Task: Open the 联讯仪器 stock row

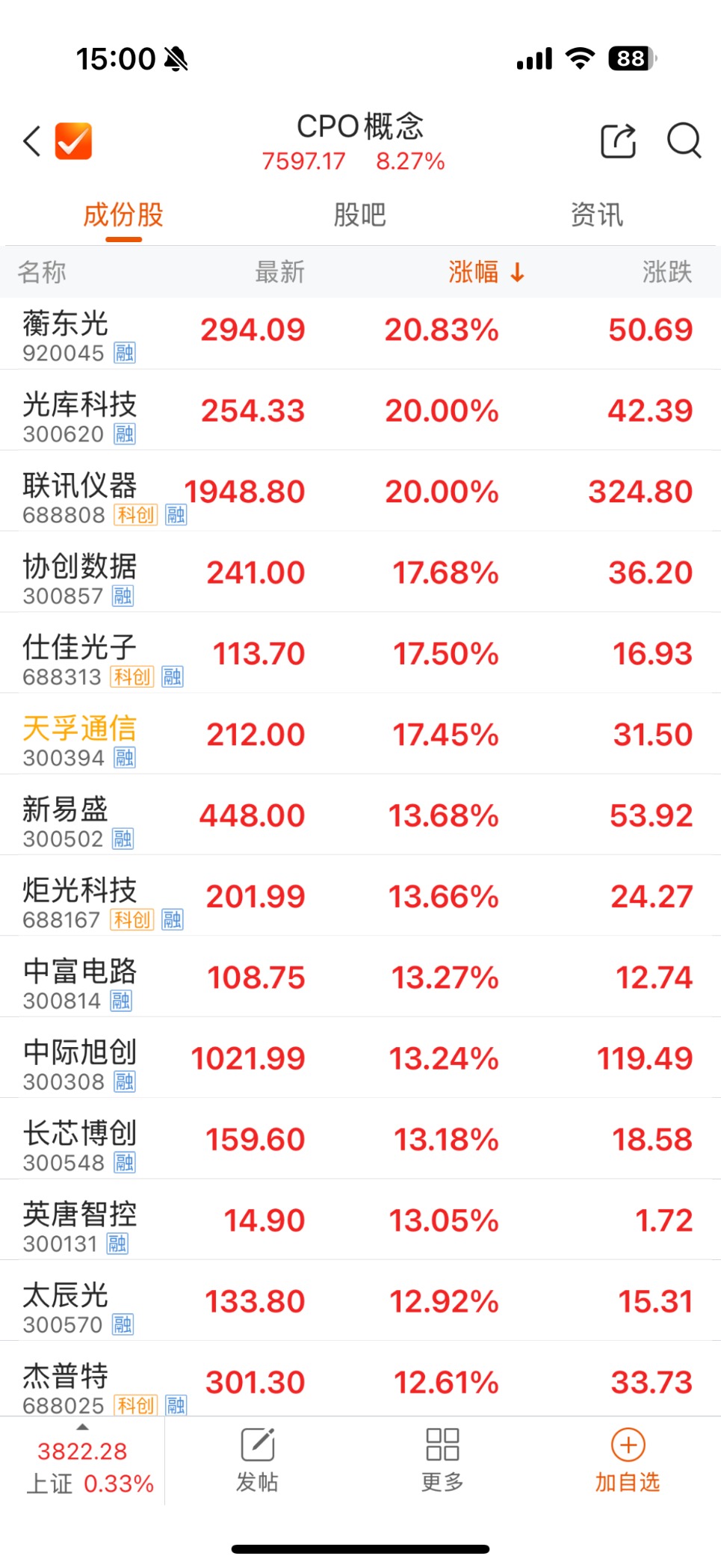Action: 360,491
